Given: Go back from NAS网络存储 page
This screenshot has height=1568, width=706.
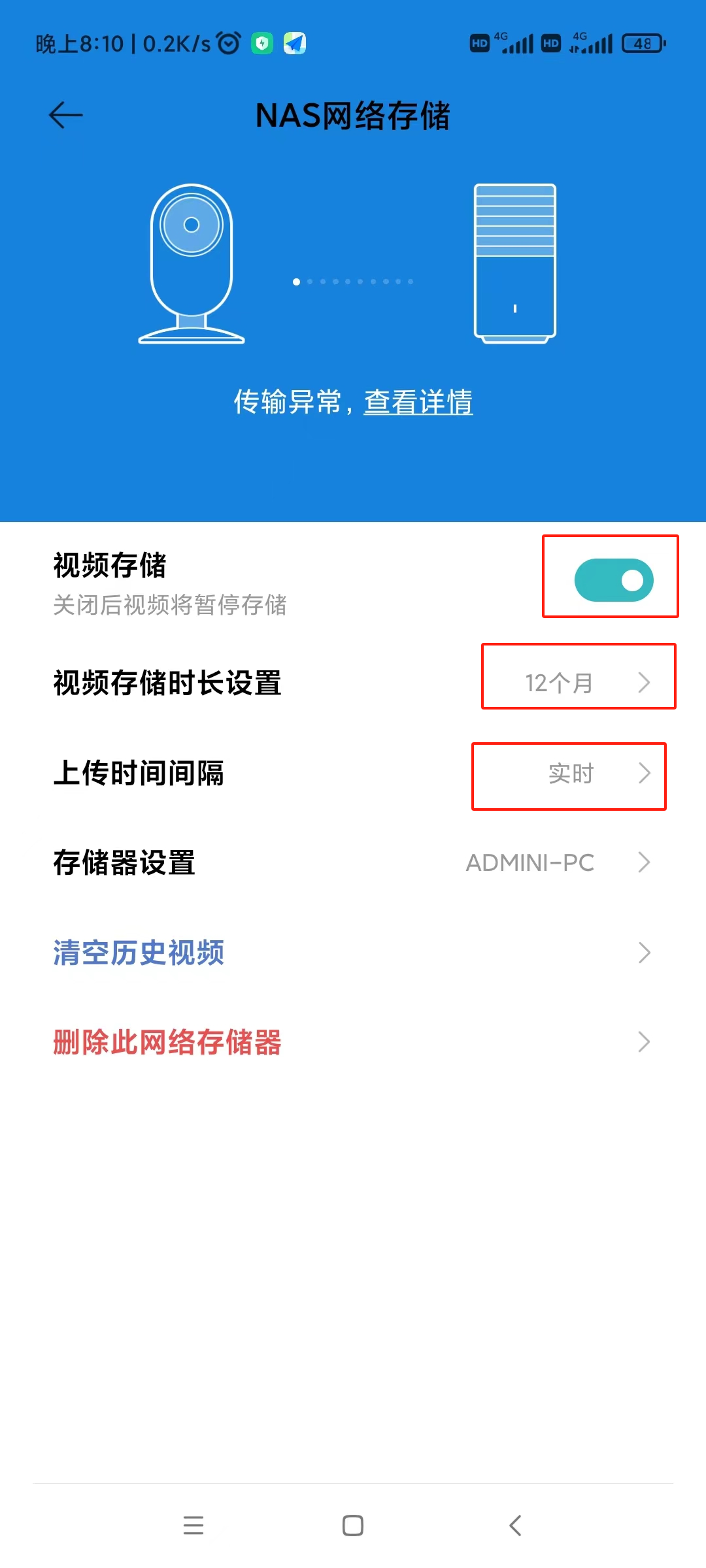Looking at the screenshot, I should point(65,116).
